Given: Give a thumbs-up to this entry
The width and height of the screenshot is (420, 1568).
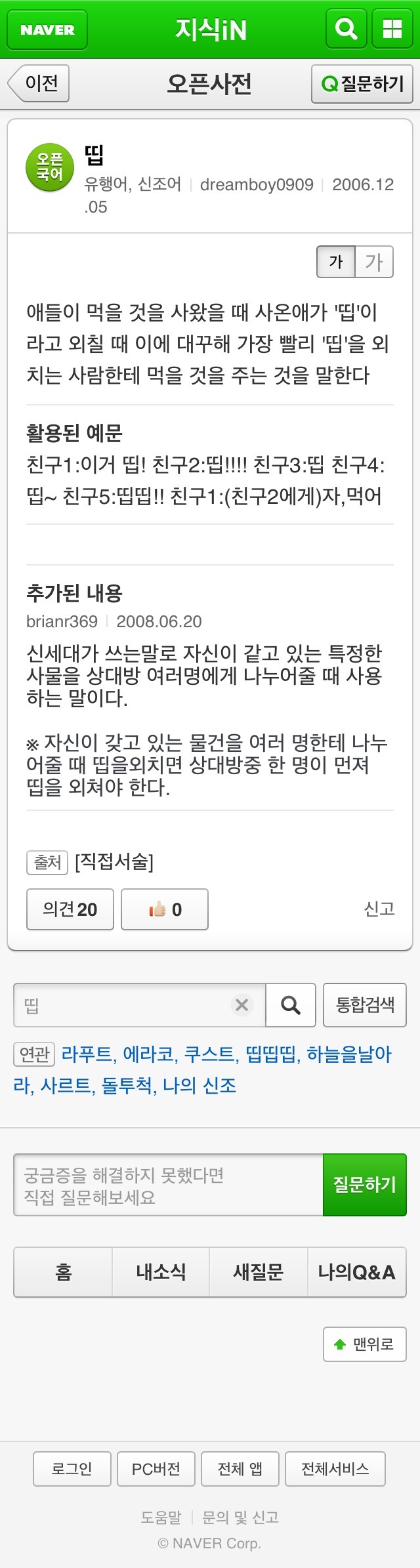Looking at the screenshot, I should 165,909.
